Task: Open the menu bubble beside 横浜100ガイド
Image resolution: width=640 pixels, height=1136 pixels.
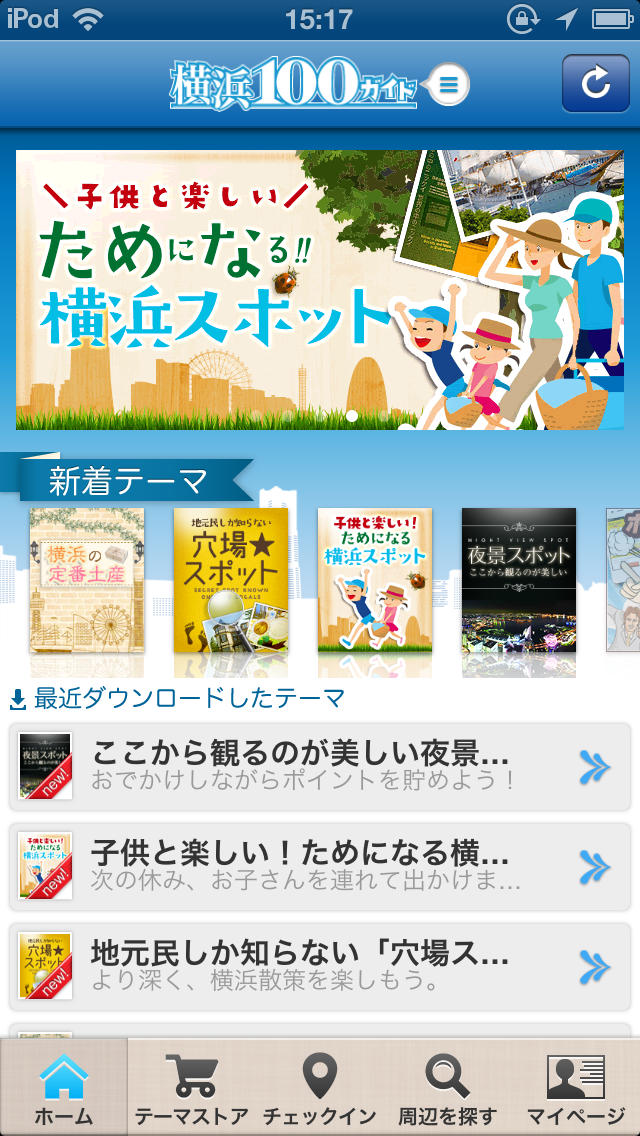Action: [449, 85]
